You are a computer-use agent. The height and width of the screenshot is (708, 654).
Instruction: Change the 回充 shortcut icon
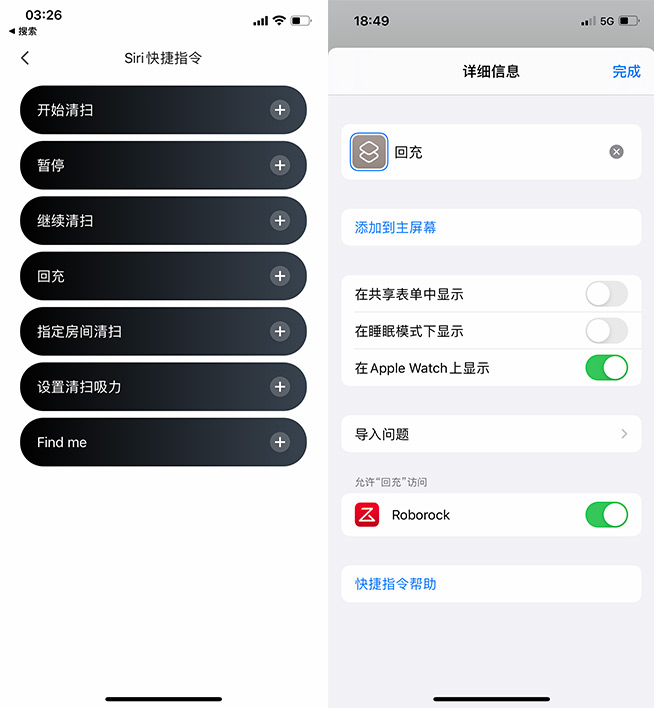coord(369,152)
